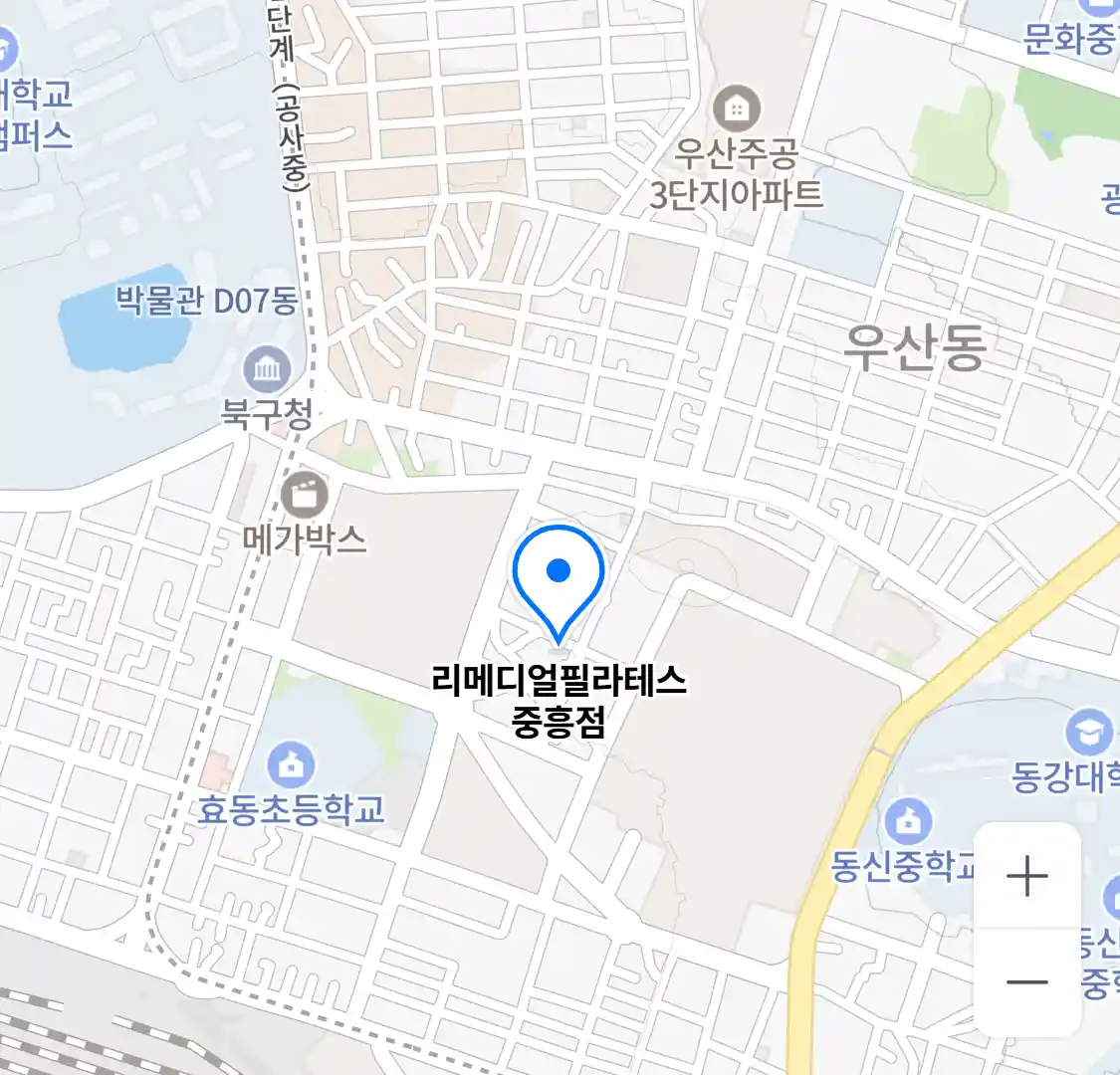1120x1075 pixels.
Task: Select the 우산주공 3단지아파트 marker
Action: pos(737,108)
